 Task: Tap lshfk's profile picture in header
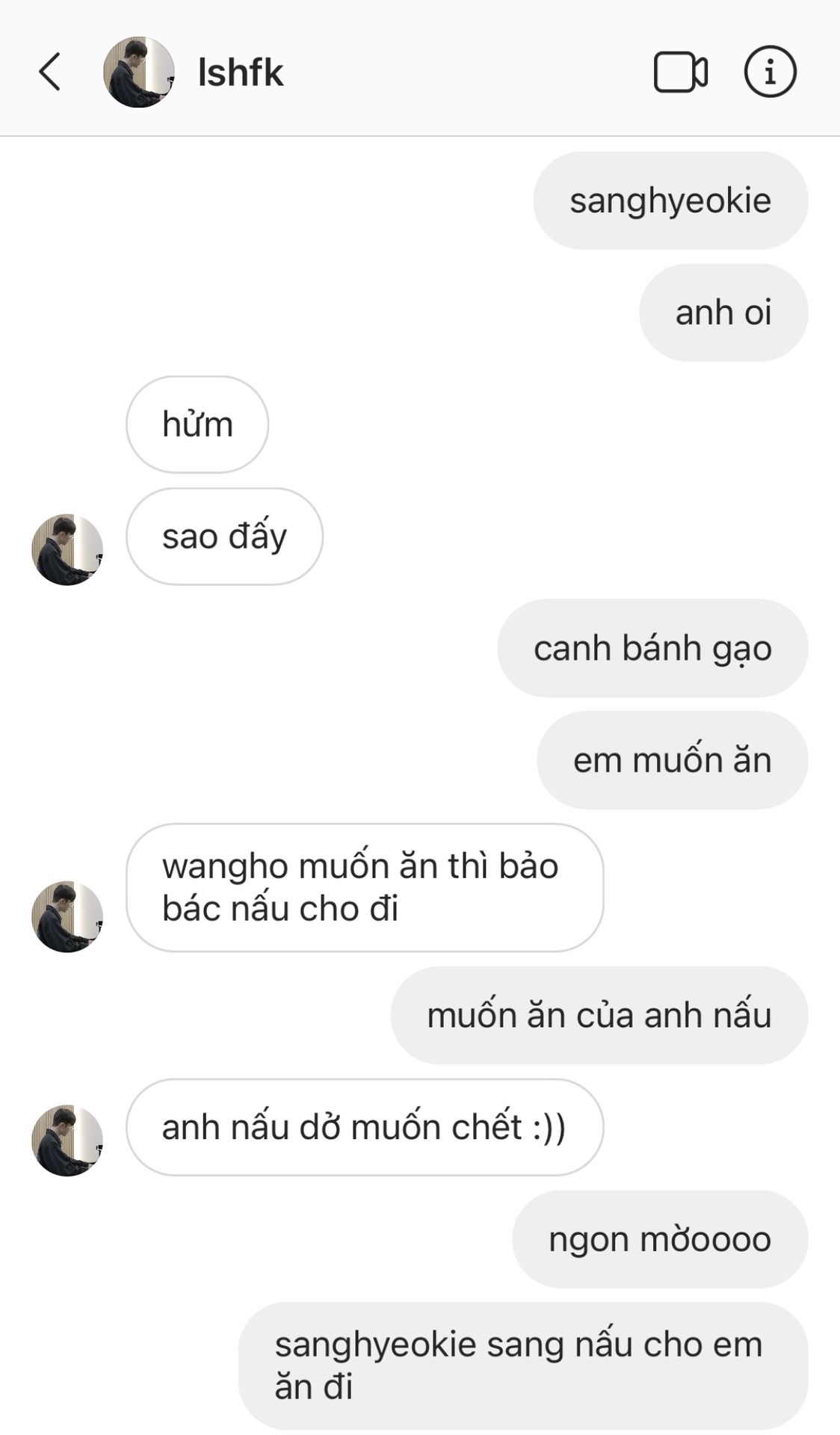(139, 72)
